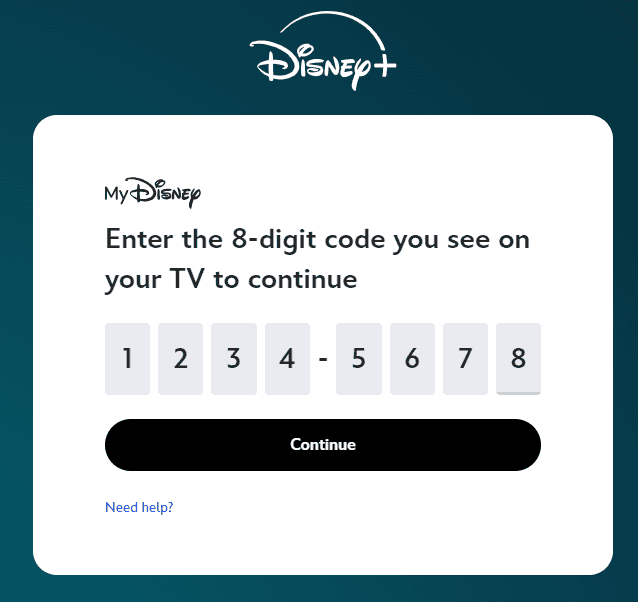Tap the code box containing 7
638x602 pixels.
tap(465, 359)
